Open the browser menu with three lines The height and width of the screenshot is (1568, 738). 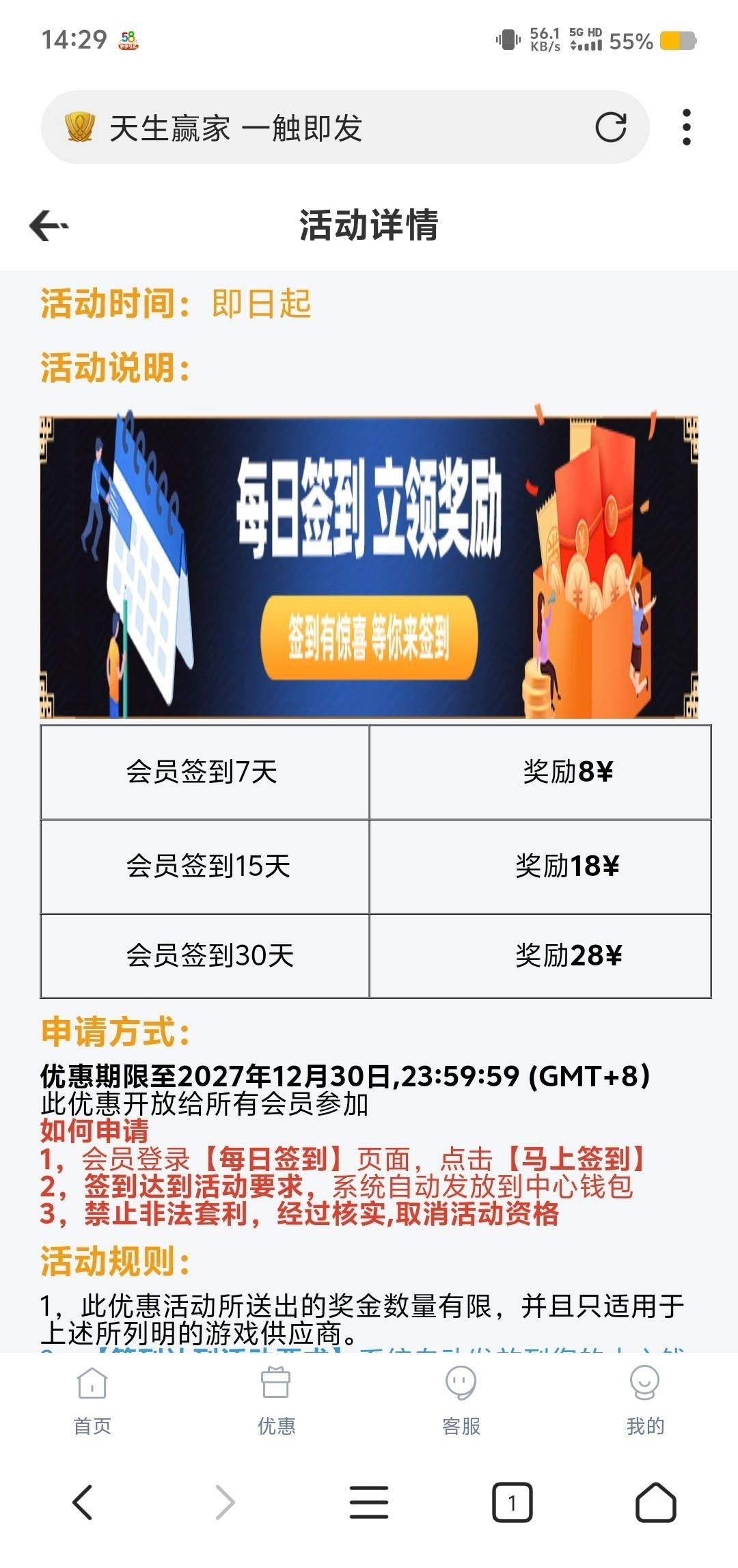click(369, 1502)
